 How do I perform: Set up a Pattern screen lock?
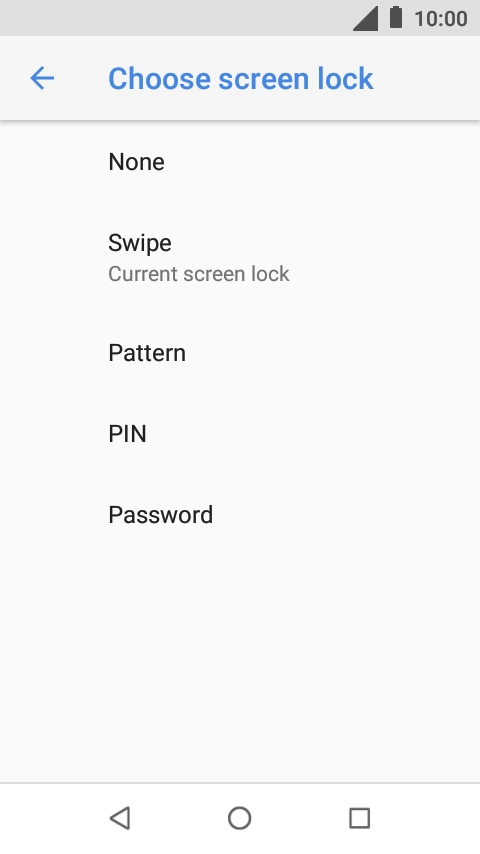point(240,352)
